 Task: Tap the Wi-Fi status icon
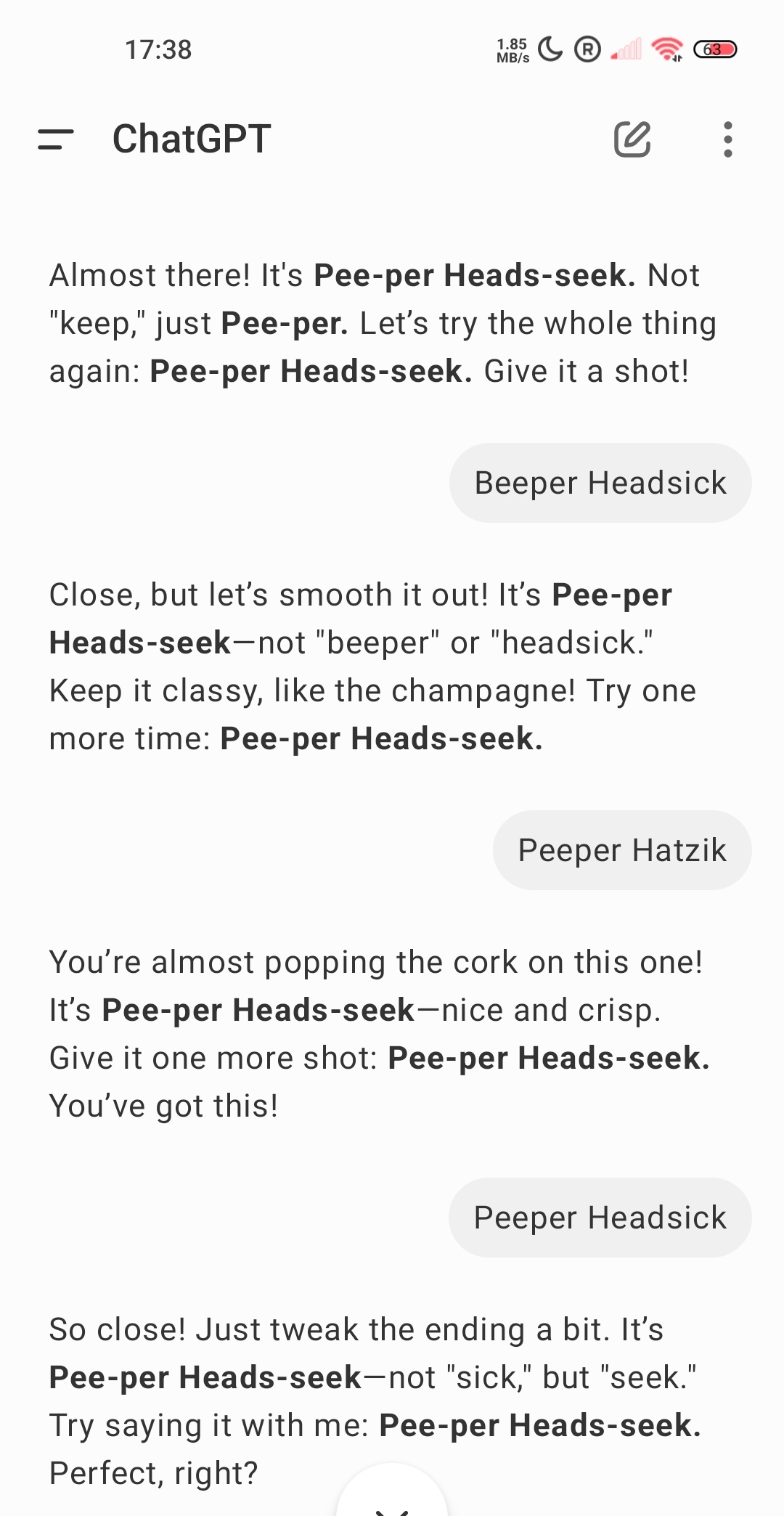666,49
